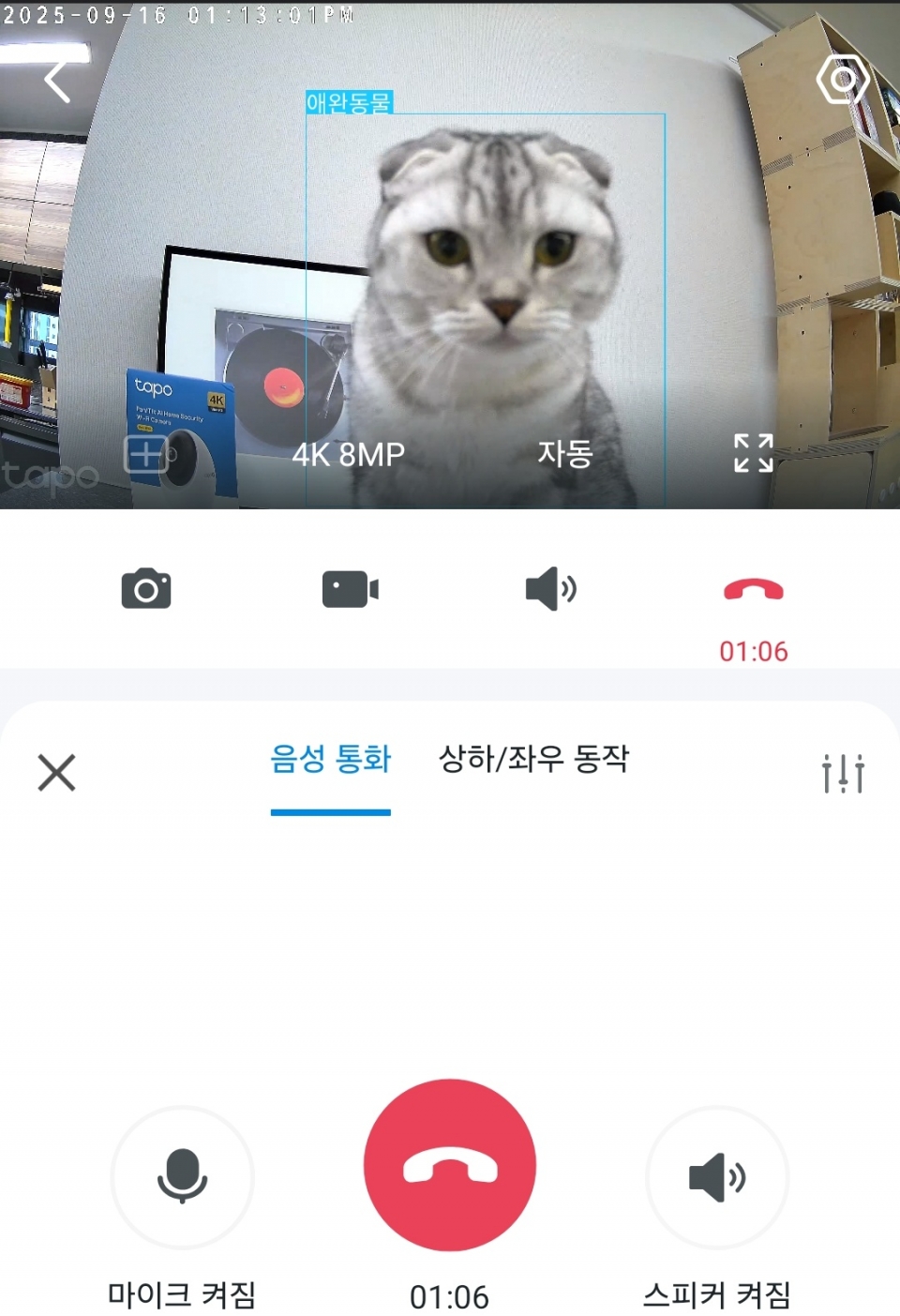Toggle the 마이크 켜짐 microphone button
The image size is (900, 1316).
click(x=182, y=1176)
